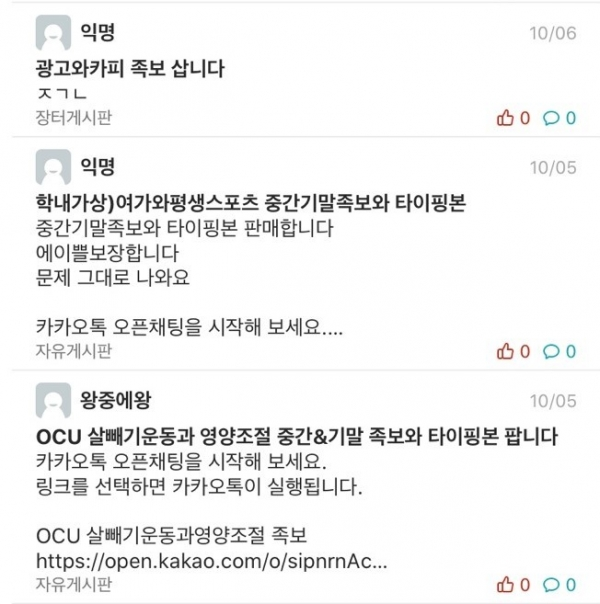600x604 pixels.
Task: Open 왕중에왕's post on OCU 살빼기운동과 영양조절
Action: point(294,438)
